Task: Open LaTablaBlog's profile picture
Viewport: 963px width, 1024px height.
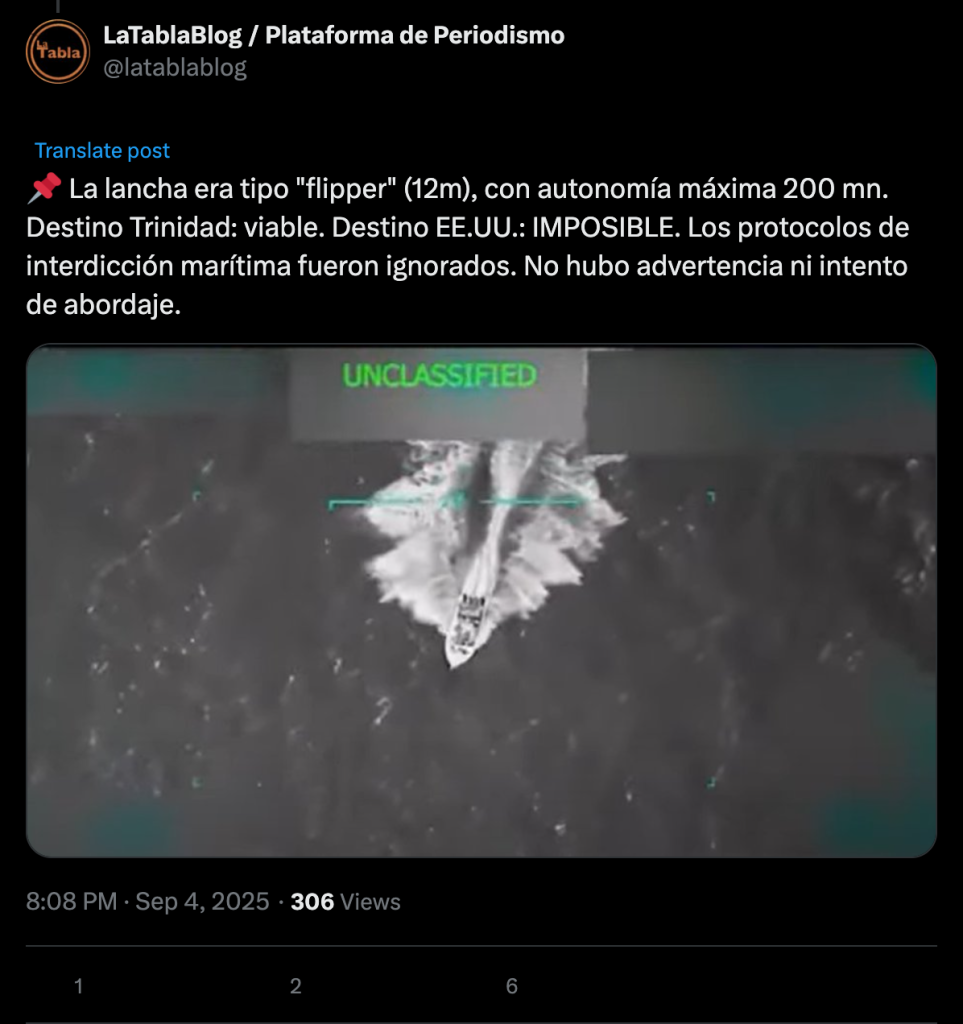Action: [x=58, y=52]
